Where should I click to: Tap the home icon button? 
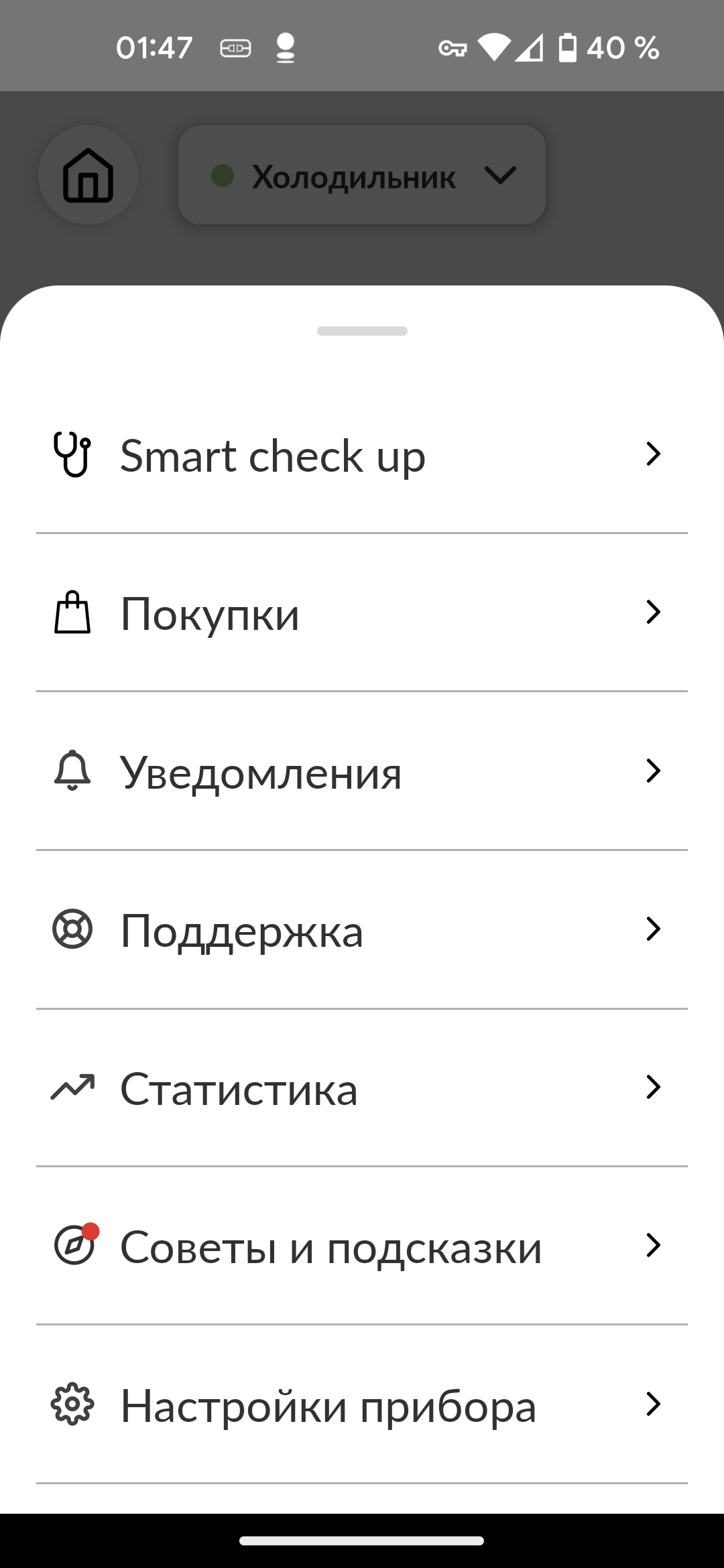pos(88,176)
